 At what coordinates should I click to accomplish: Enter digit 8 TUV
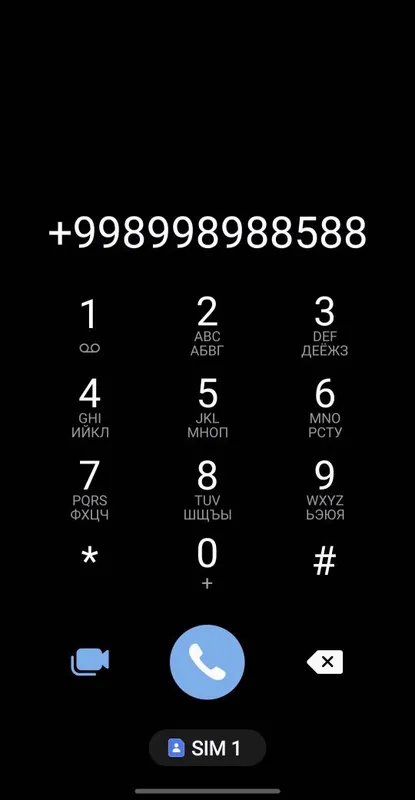(207, 490)
